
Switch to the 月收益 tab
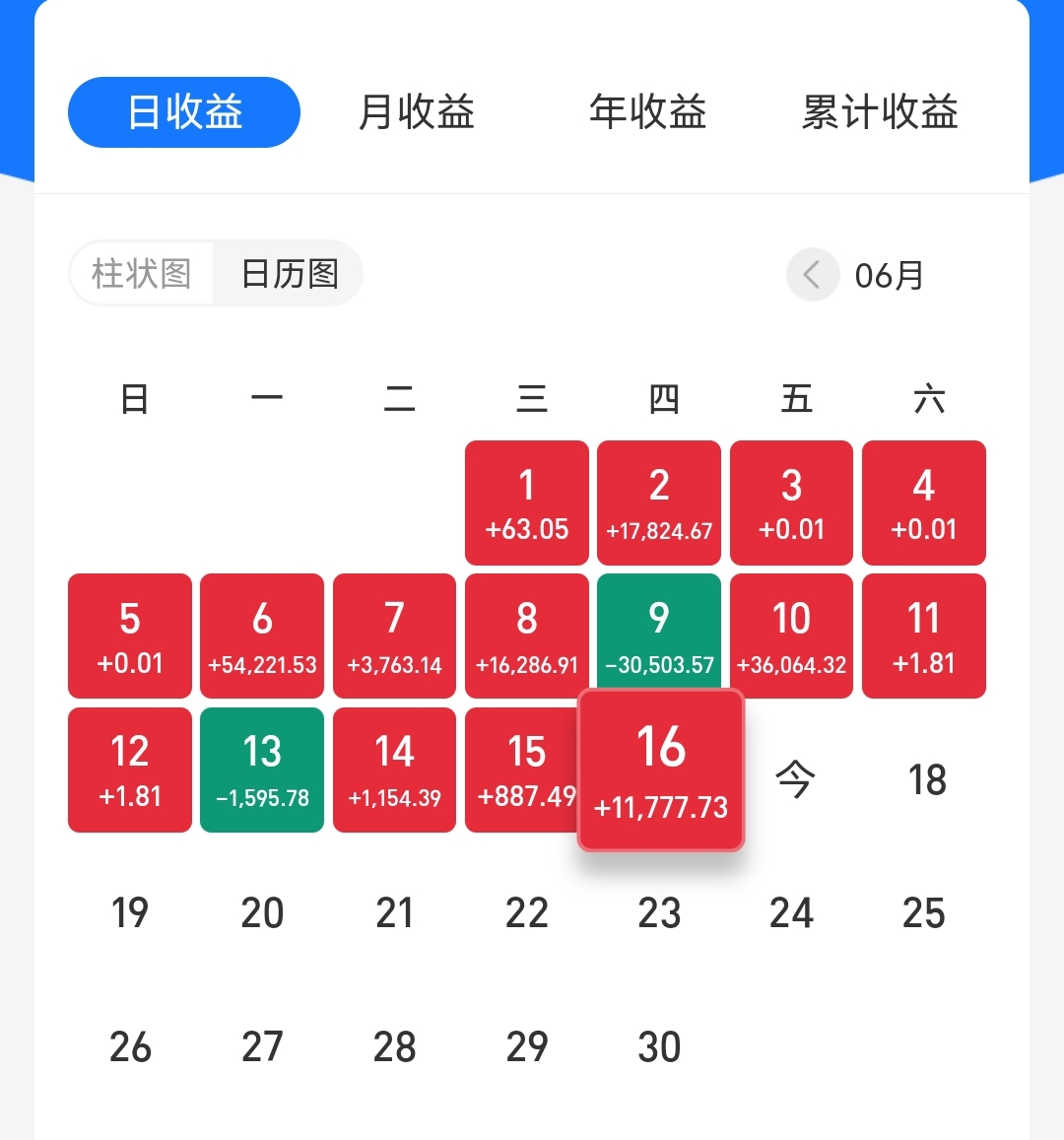[416, 112]
